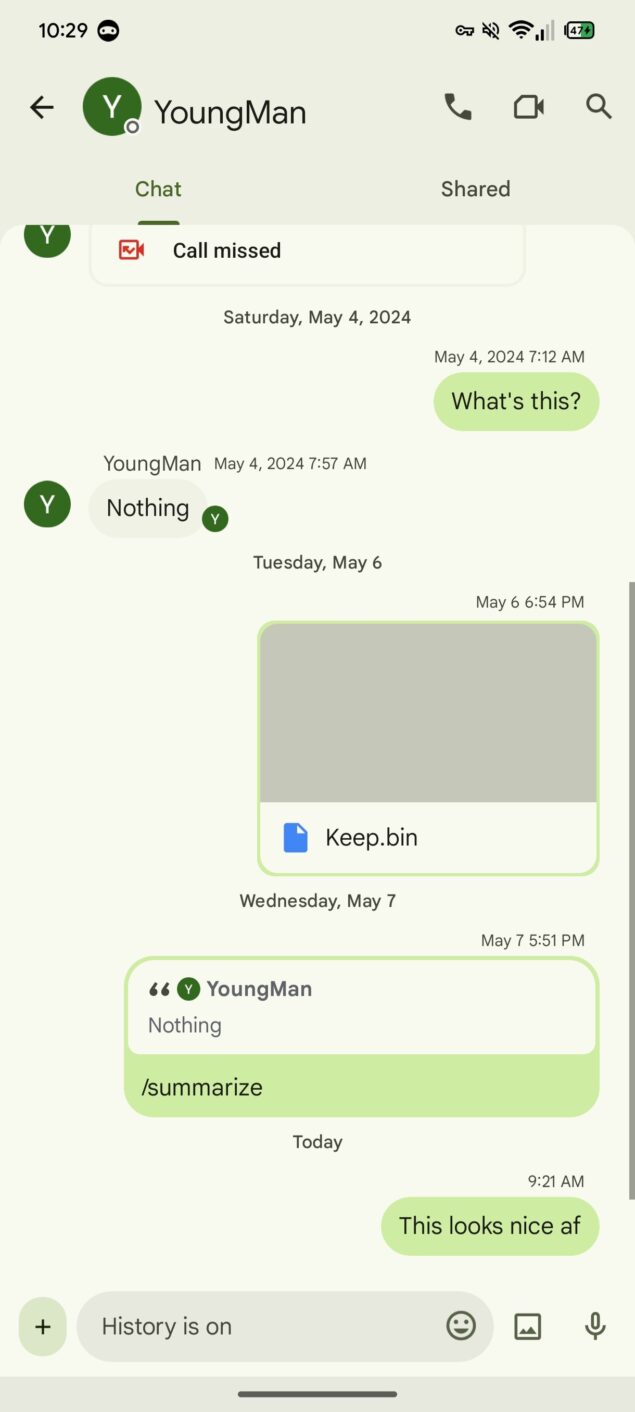
Task: Select the Chat tab
Action: pos(158,189)
